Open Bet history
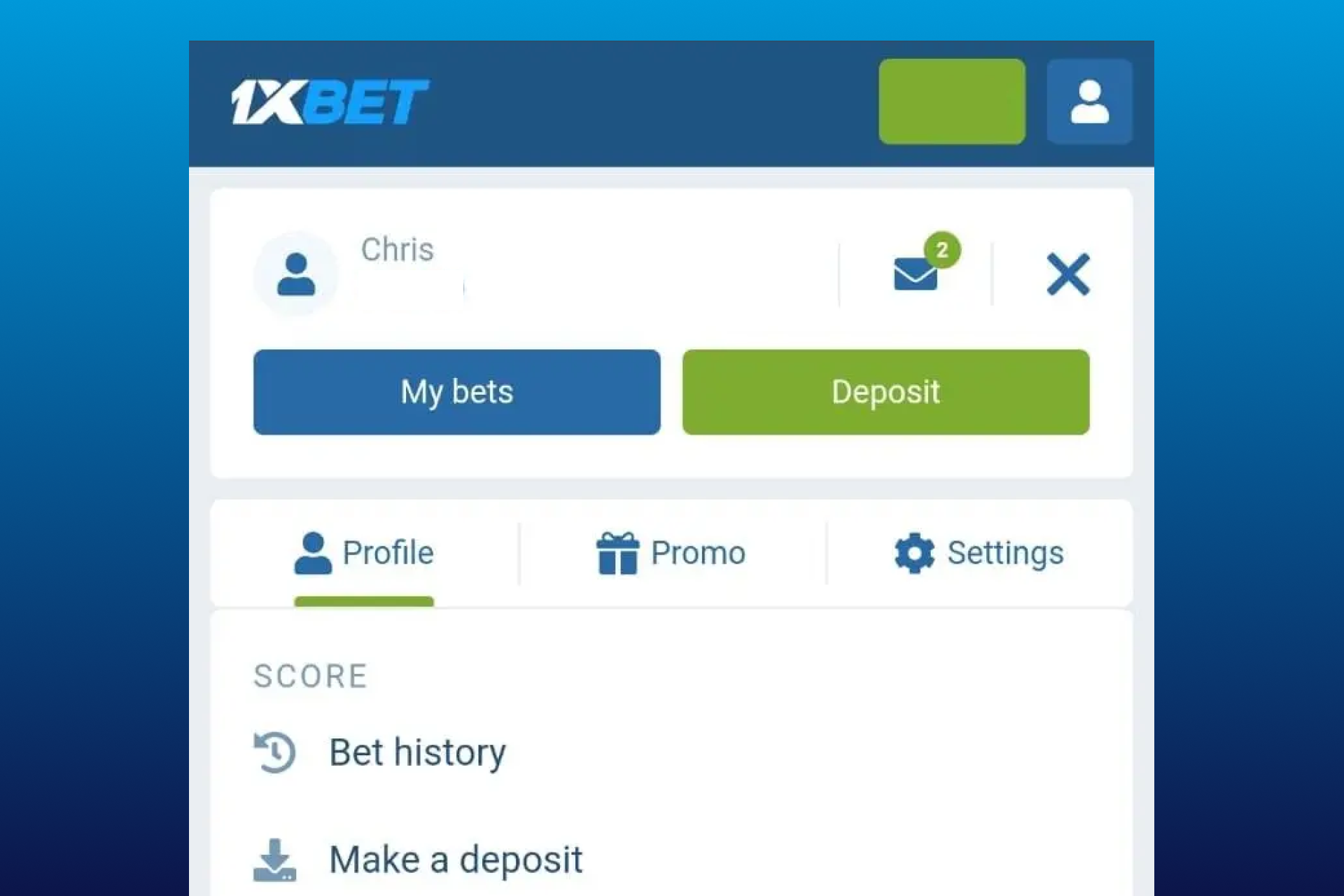Viewport: 1344px width, 896px height. [x=417, y=752]
